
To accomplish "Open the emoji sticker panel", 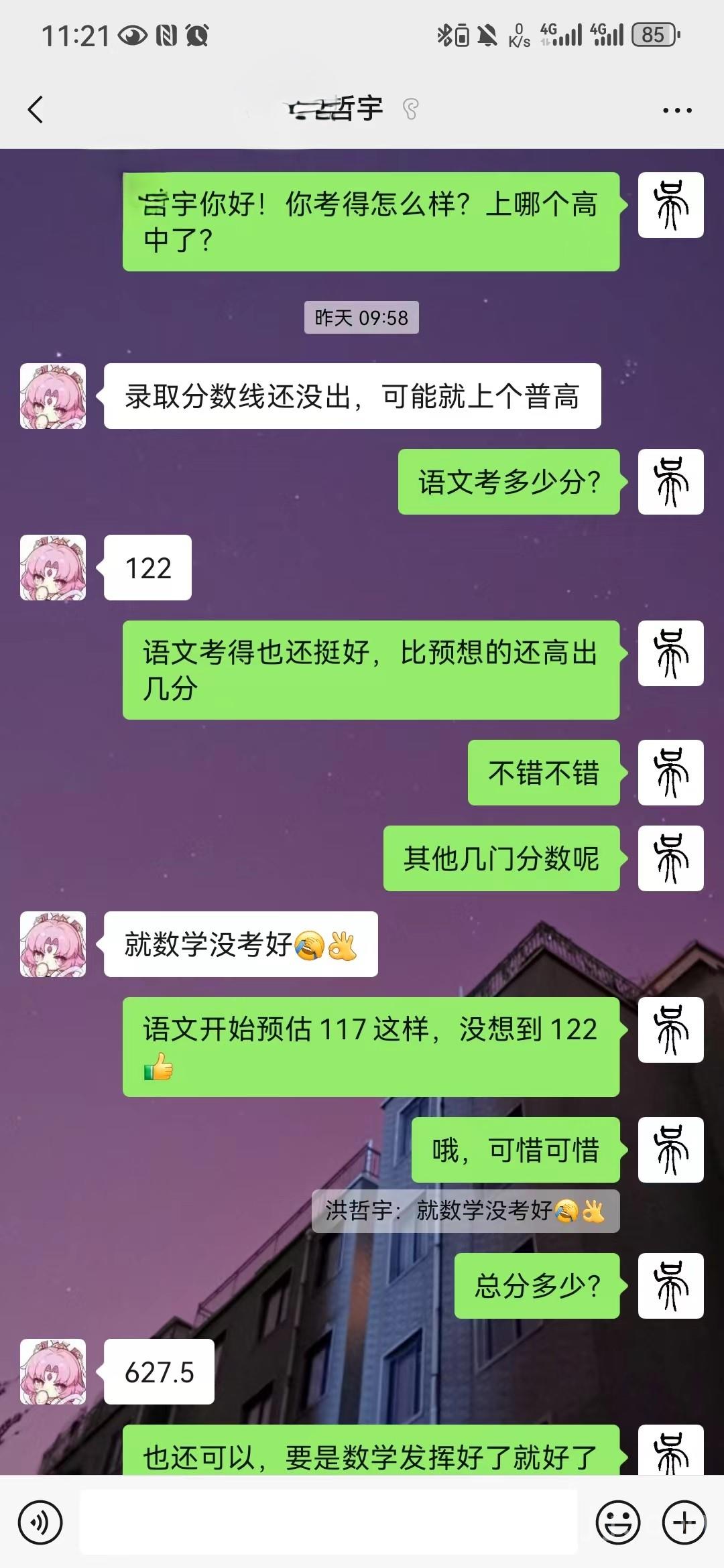I will pos(617,1522).
